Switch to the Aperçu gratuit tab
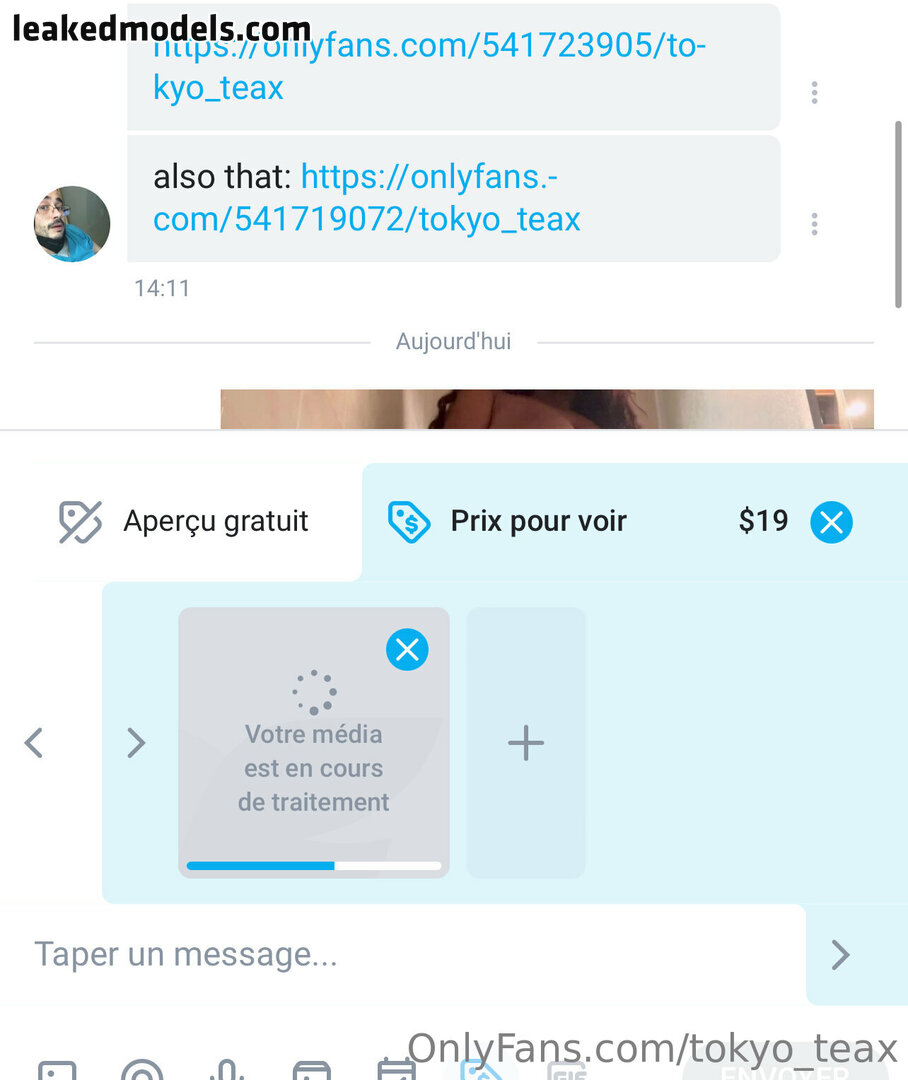 point(185,522)
